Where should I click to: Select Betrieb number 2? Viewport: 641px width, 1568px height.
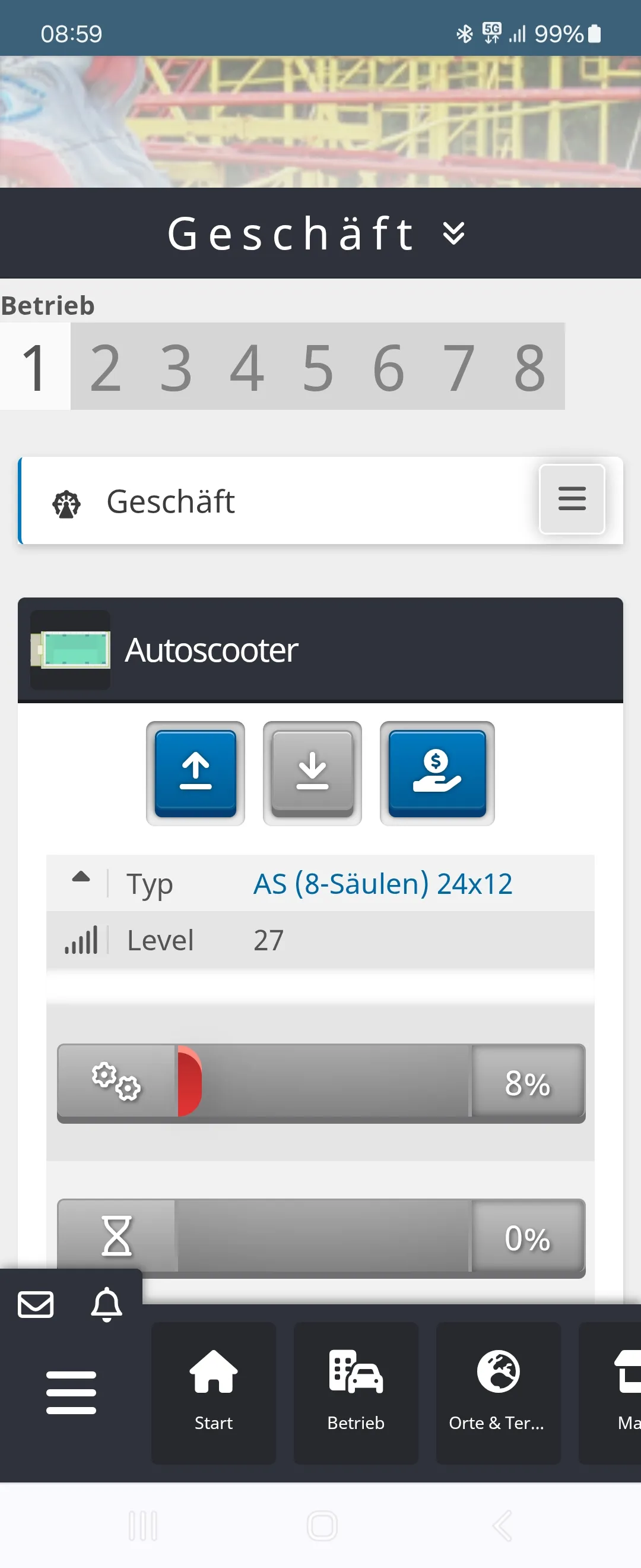[x=106, y=367]
